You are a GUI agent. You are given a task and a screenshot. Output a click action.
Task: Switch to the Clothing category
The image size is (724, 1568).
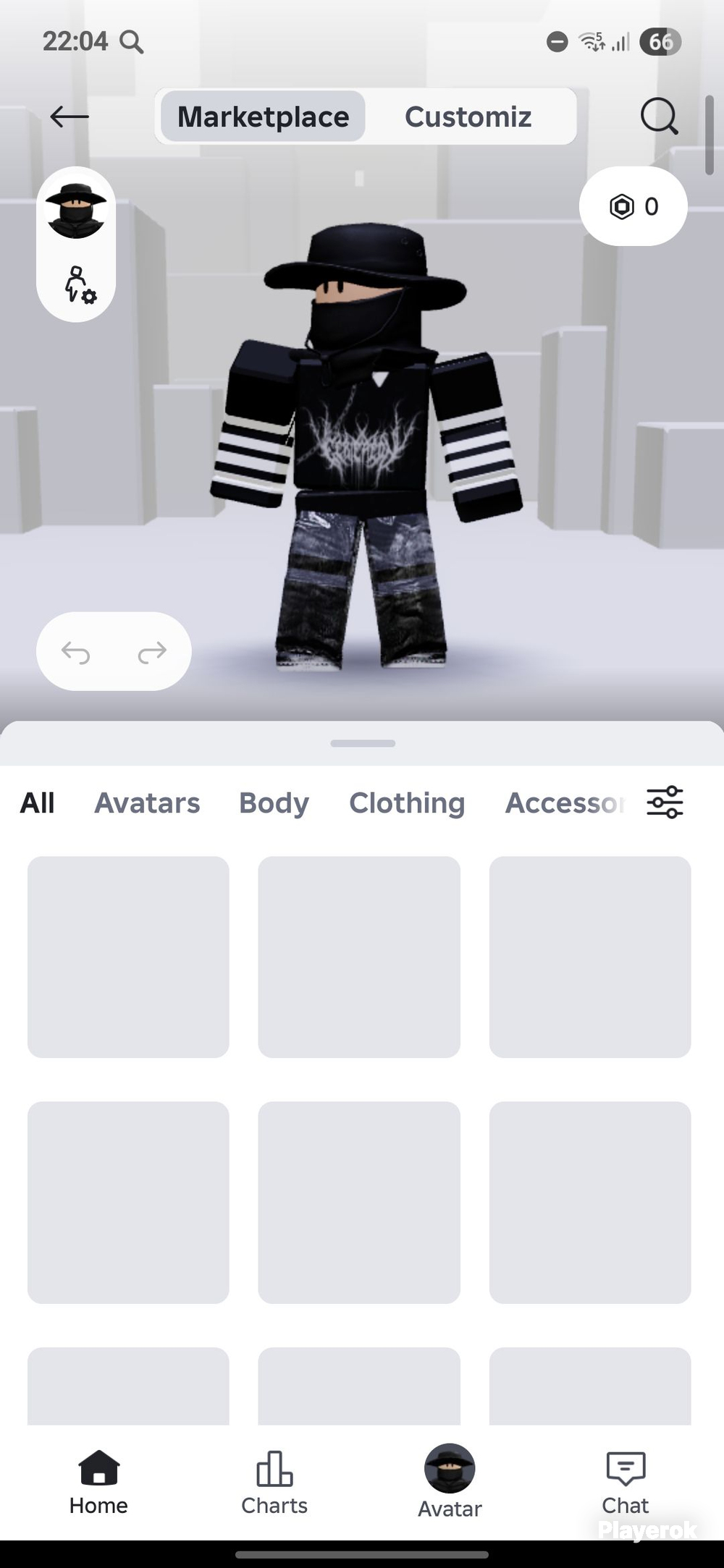407,803
